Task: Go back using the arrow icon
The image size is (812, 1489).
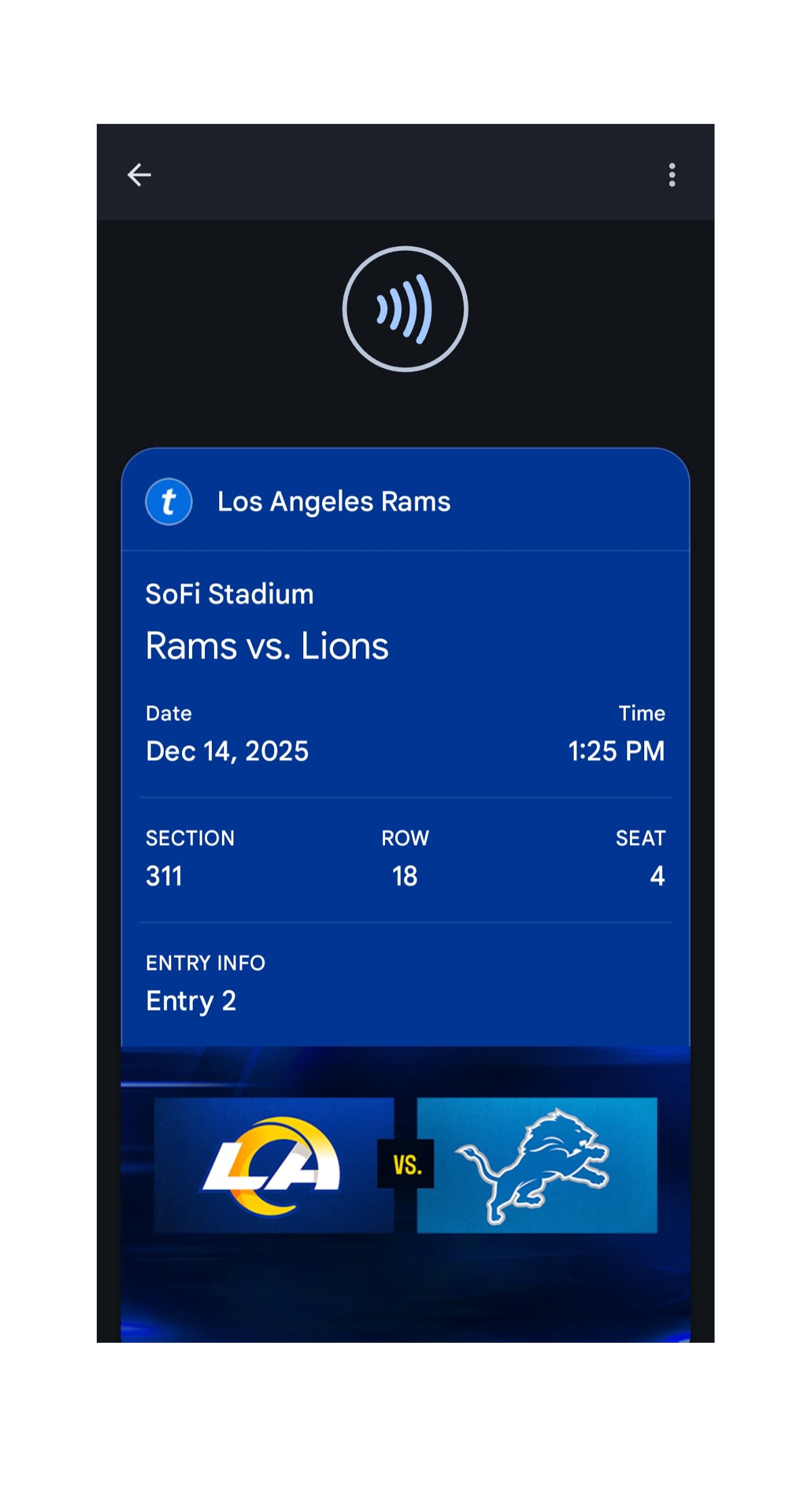Action: click(139, 175)
